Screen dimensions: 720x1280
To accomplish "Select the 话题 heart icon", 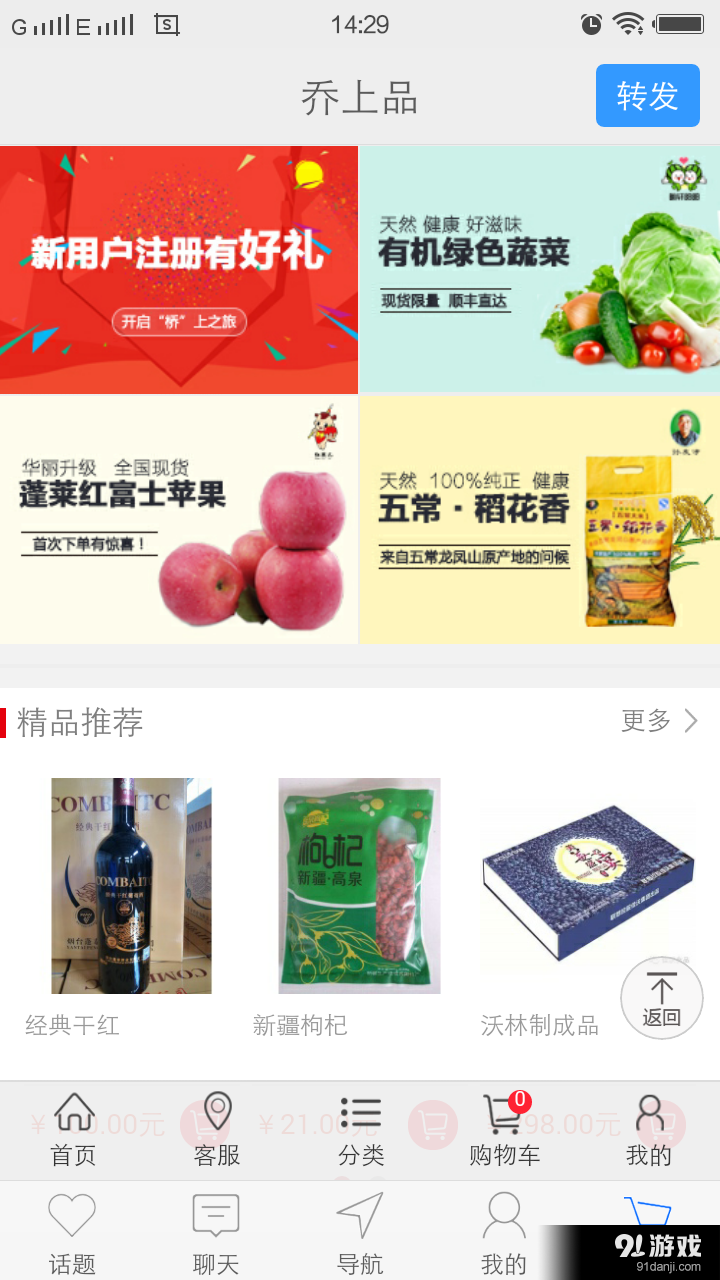I will (72, 1212).
